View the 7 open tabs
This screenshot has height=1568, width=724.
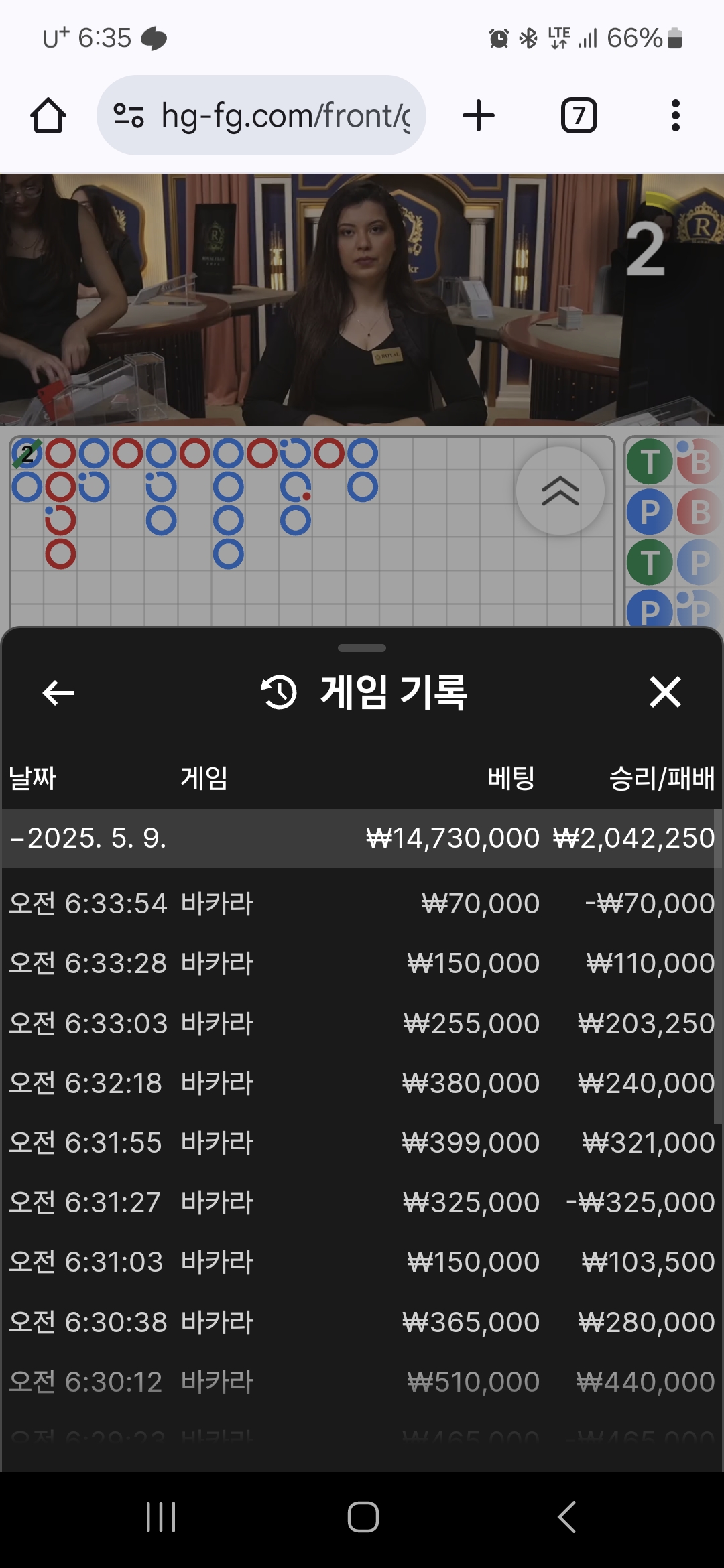click(579, 115)
